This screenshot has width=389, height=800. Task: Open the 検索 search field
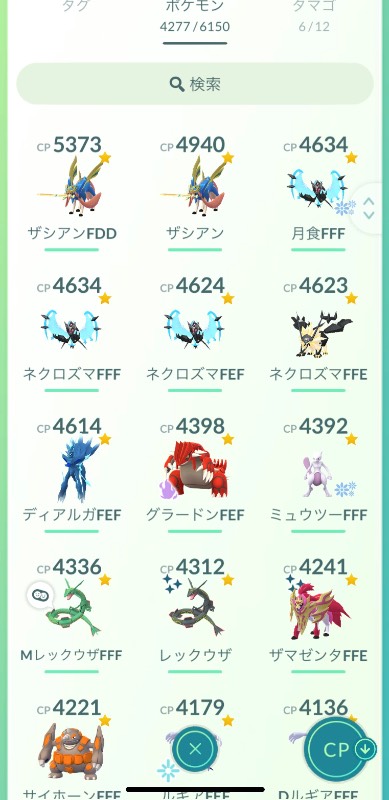(195, 84)
